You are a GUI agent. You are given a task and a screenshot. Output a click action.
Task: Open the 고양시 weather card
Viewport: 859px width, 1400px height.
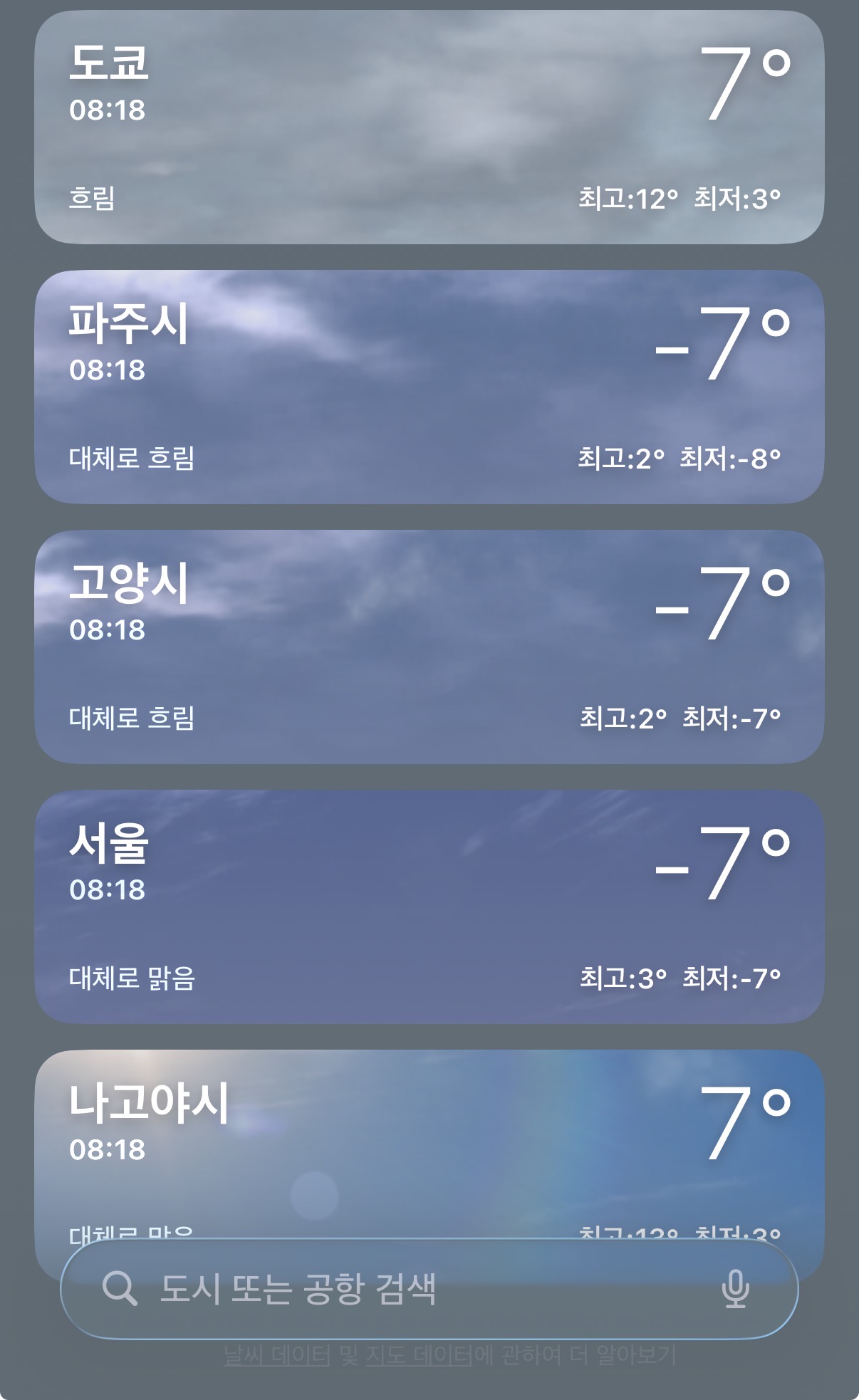429,647
